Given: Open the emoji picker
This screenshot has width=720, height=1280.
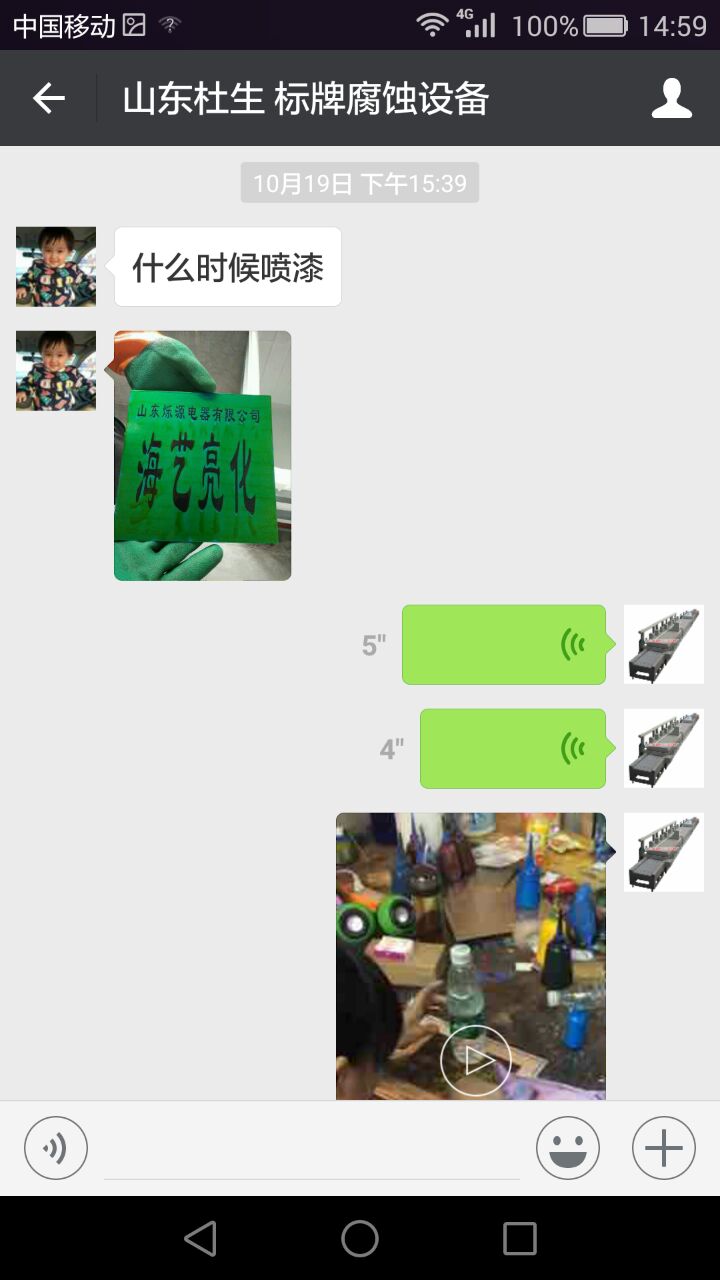Looking at the screenshot, I should pos(568,1148).
